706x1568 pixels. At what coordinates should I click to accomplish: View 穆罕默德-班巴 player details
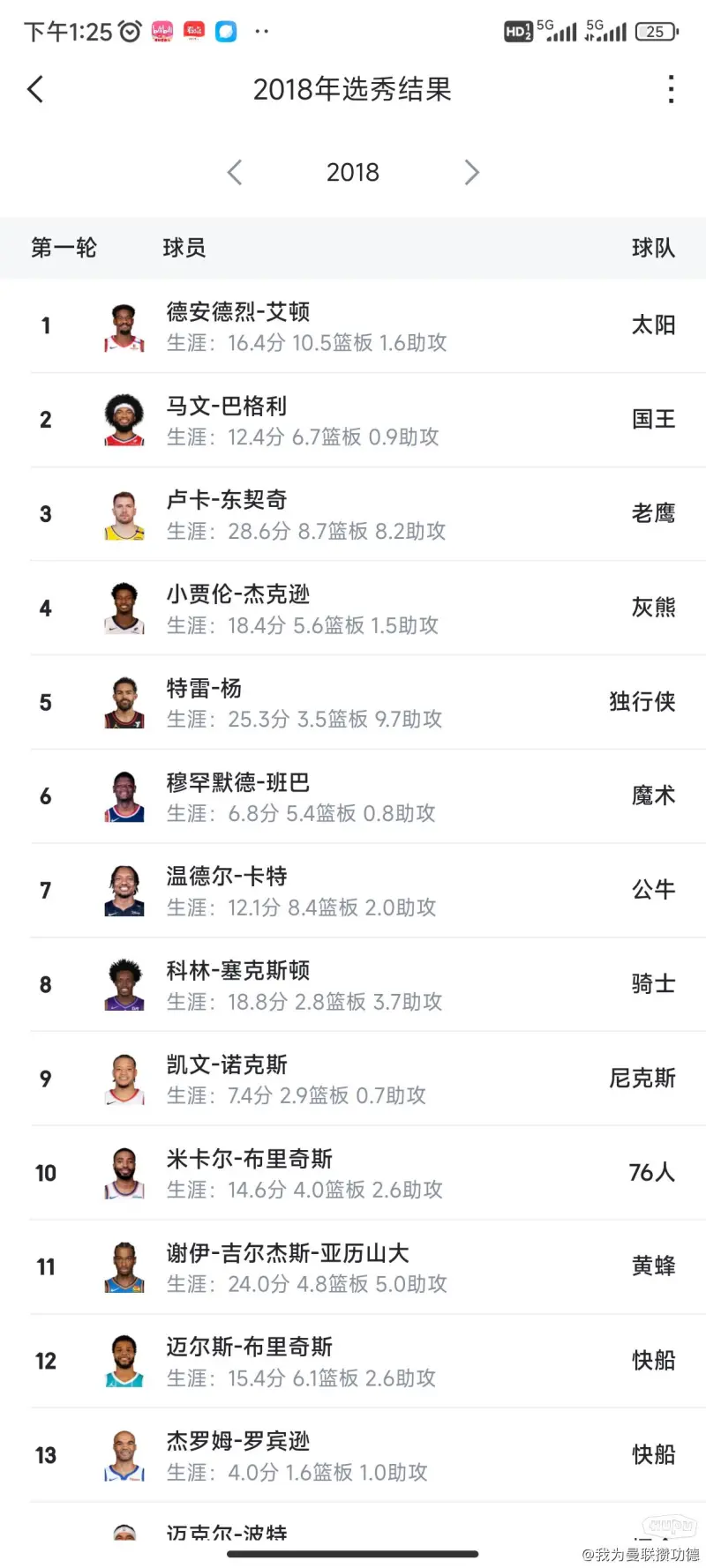coord(353,797)
